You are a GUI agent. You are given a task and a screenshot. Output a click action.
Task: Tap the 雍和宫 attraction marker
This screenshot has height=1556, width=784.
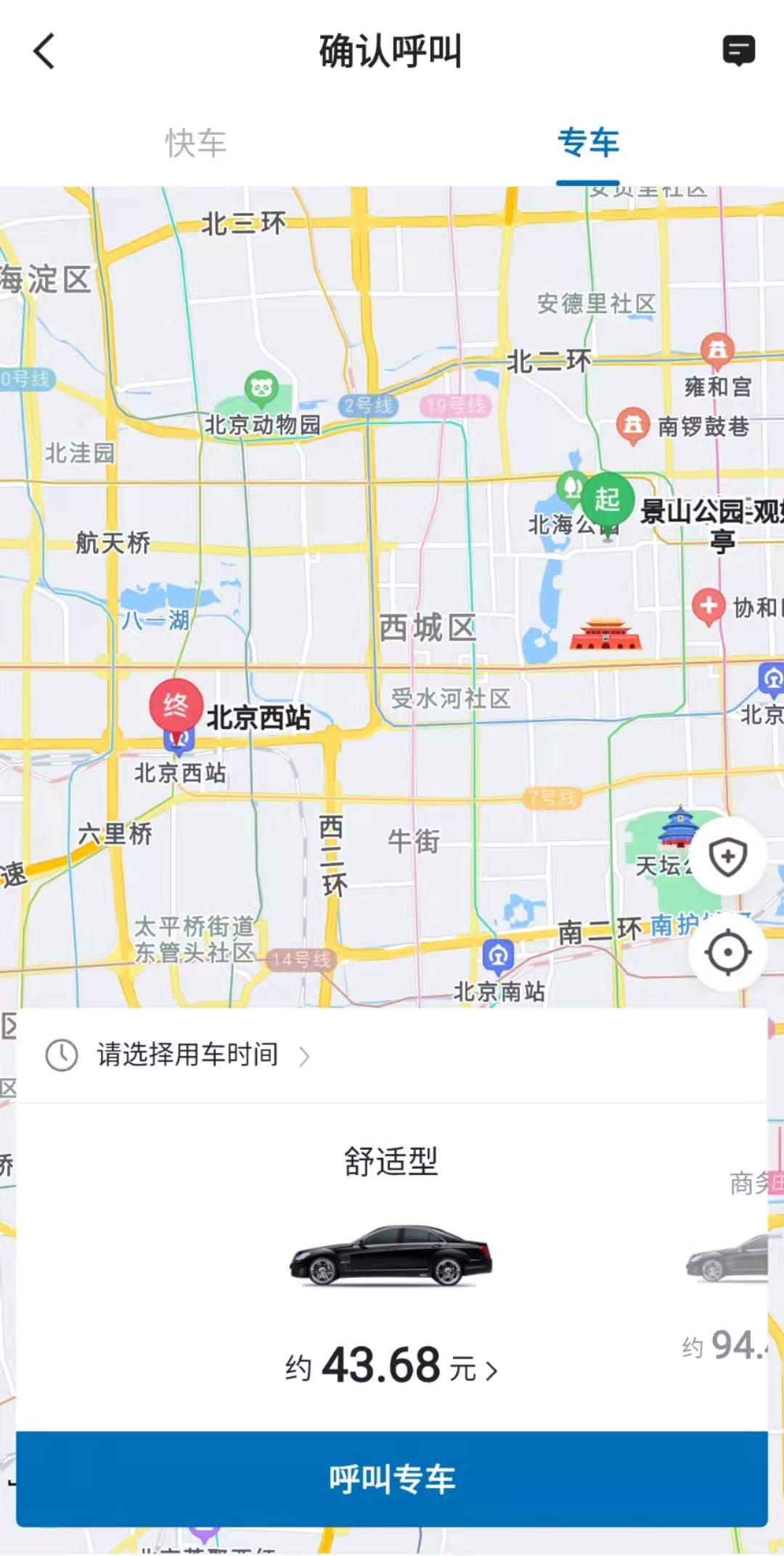point(717,351)
